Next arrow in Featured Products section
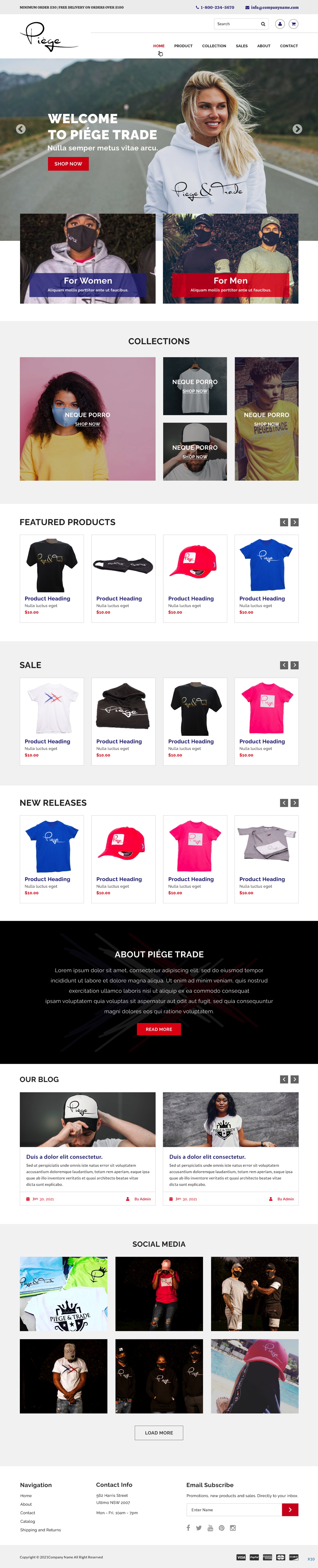Viewport: 318px width, 1568px height. tap(294, 522)
